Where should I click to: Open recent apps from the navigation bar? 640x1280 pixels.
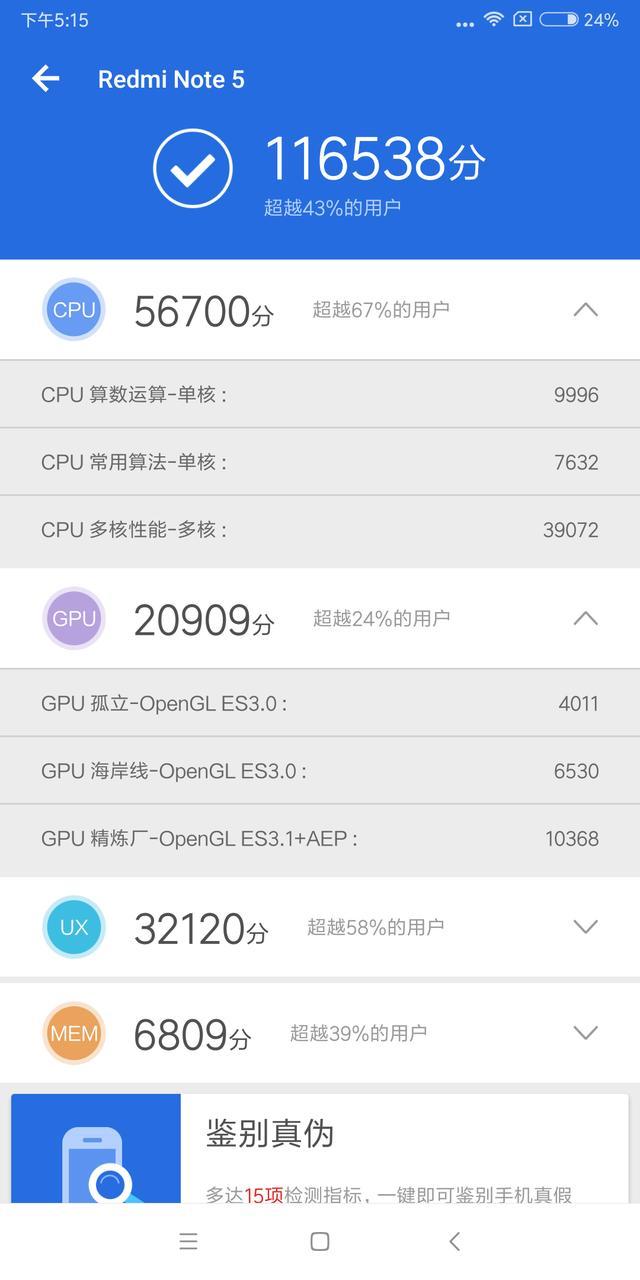click(x=188, y=1241)
